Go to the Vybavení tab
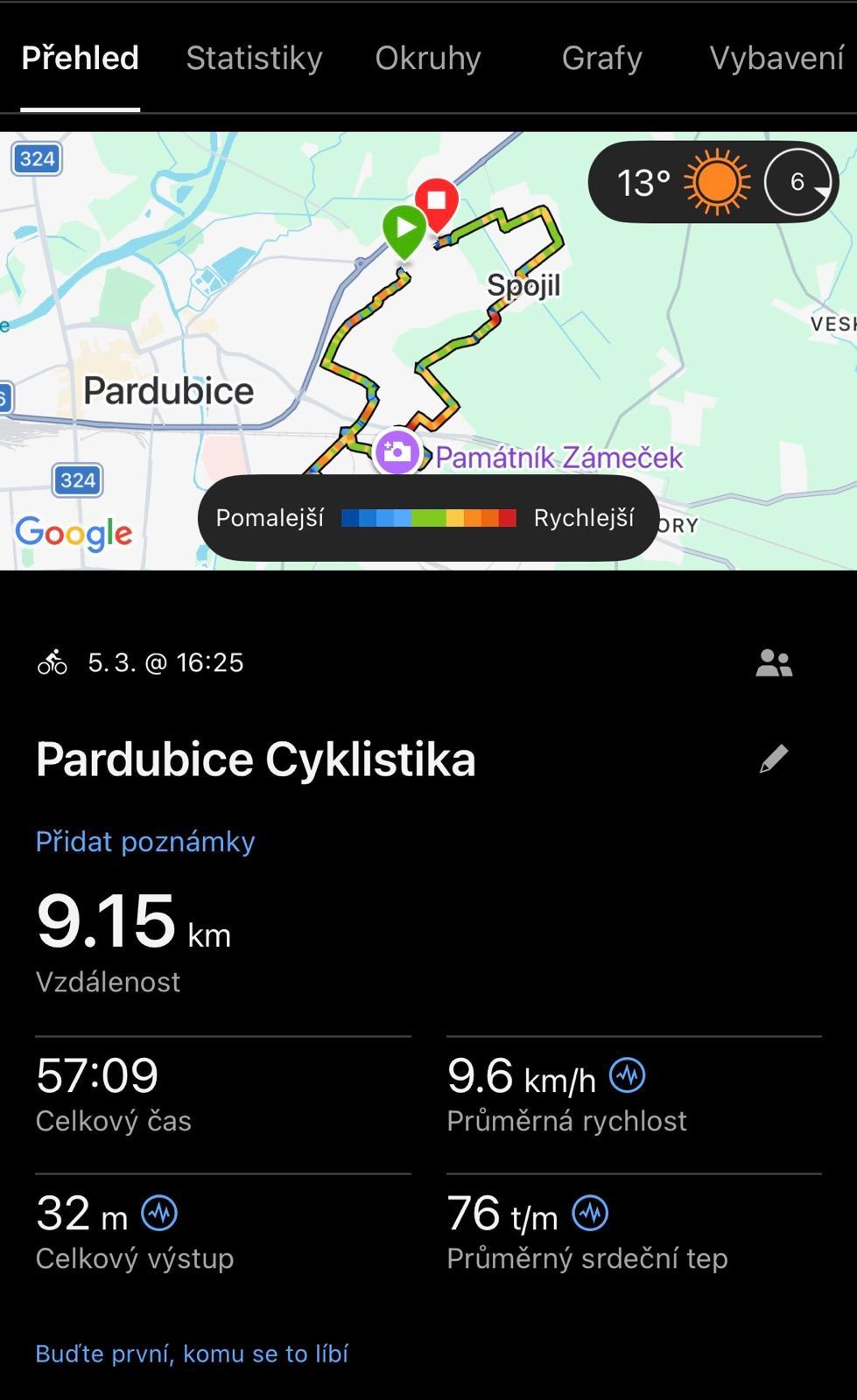This screenshot has width=857, height=1400. coord(776,59)
